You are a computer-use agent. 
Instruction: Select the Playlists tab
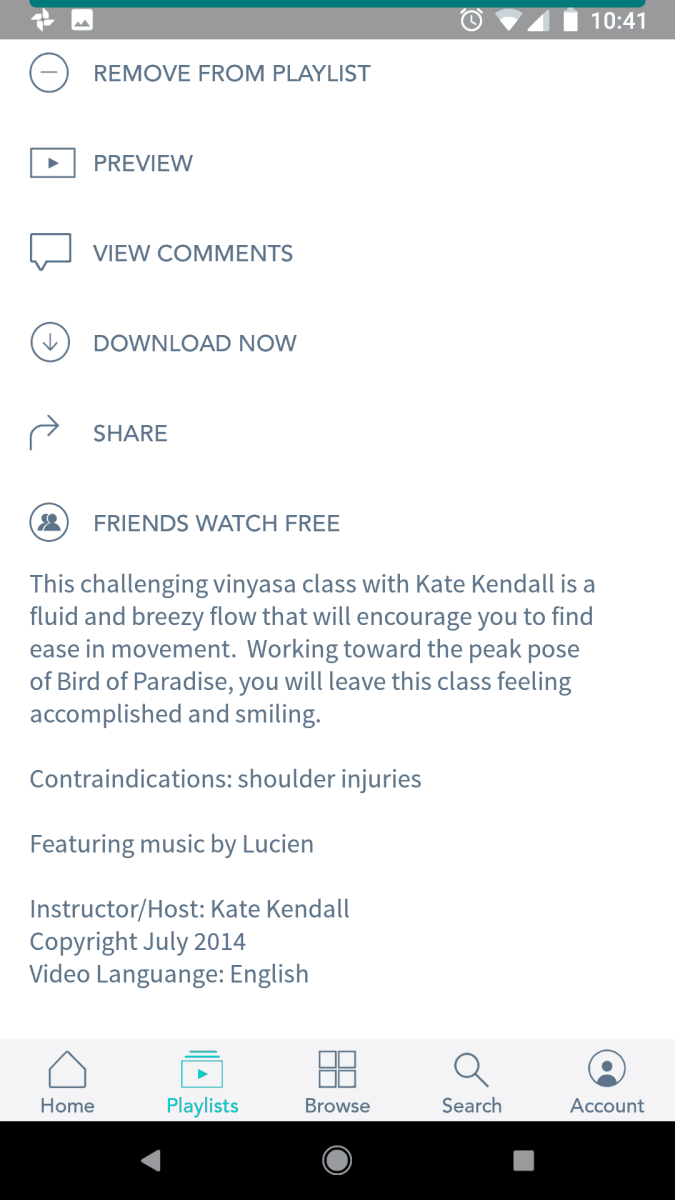(202, 1081)
